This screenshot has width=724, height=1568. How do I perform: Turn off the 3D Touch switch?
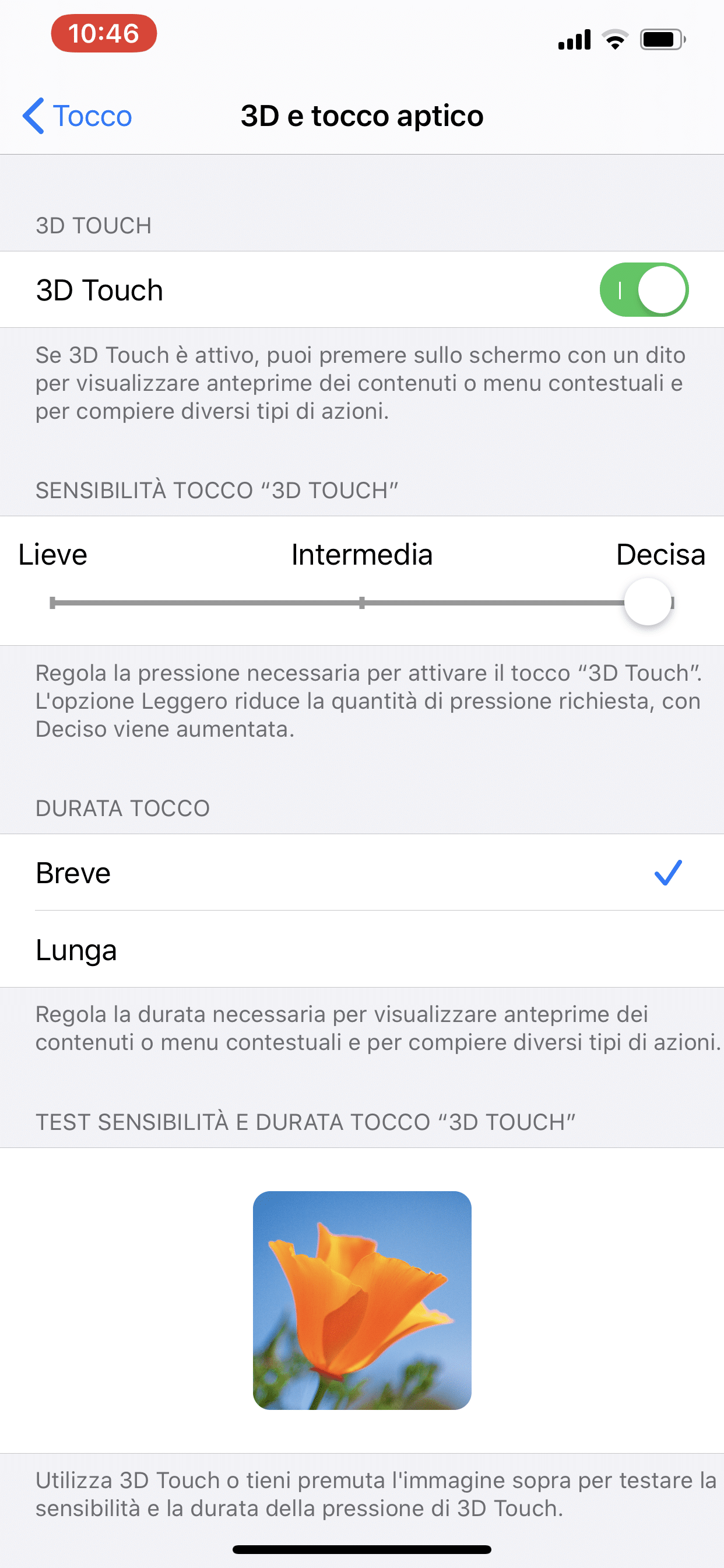(644, 290)
